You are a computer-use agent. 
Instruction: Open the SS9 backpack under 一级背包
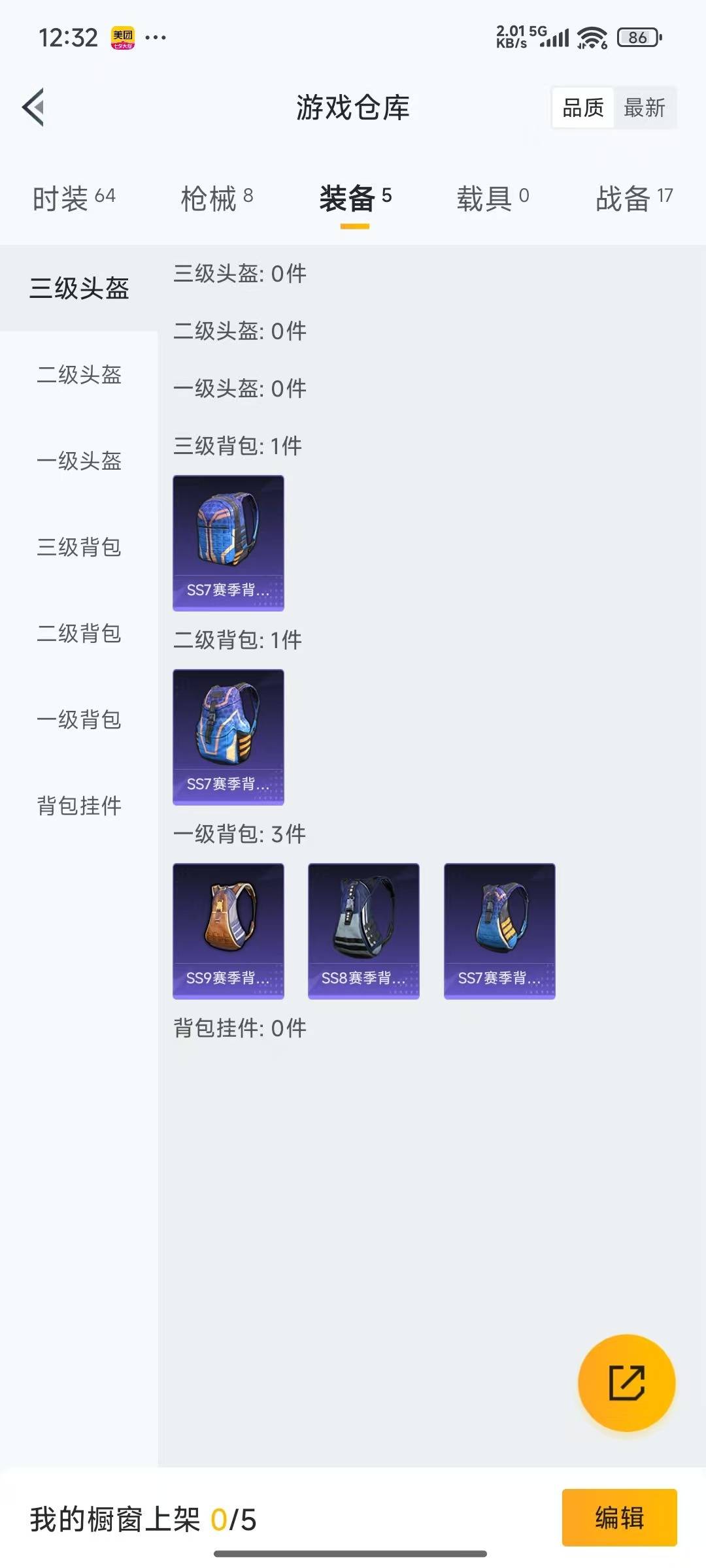228,931
